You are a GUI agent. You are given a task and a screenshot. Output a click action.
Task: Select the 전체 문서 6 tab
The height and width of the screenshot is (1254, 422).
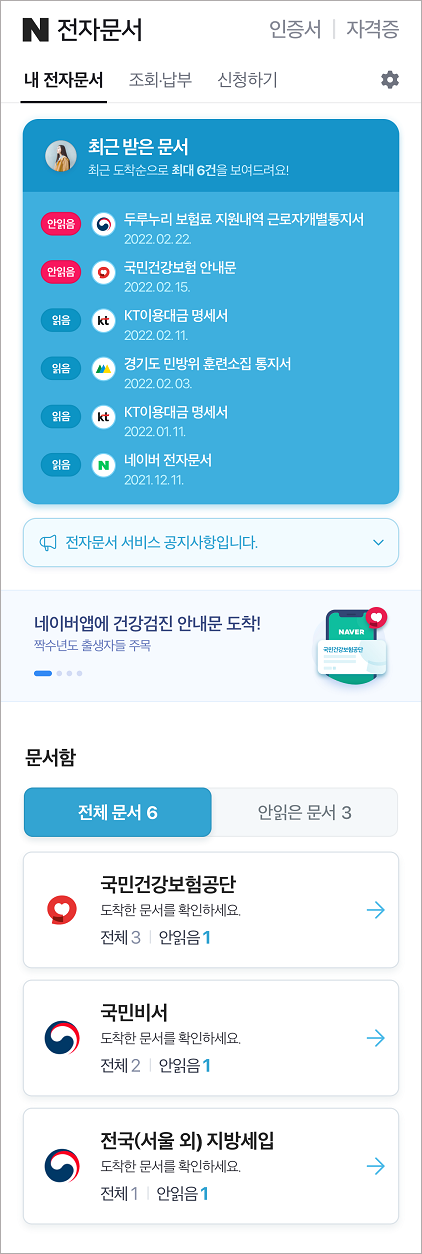(x=118, y=812)
